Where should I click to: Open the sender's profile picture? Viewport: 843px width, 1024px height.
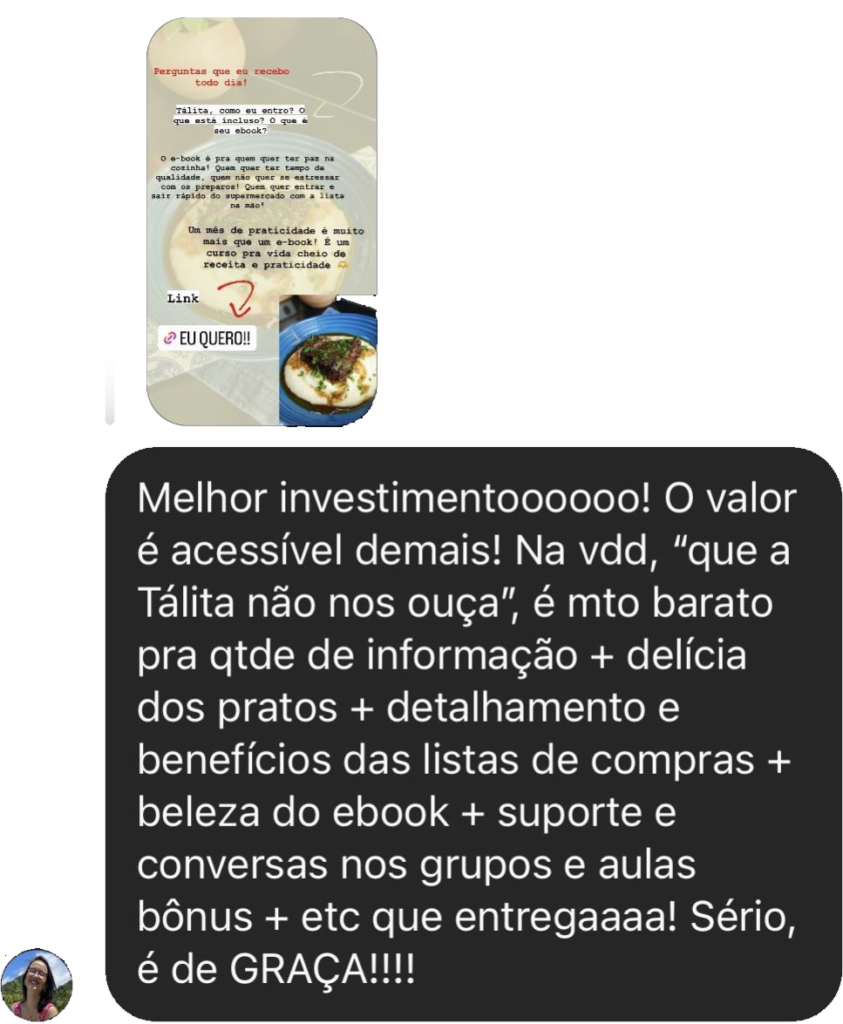coord(37,984)
